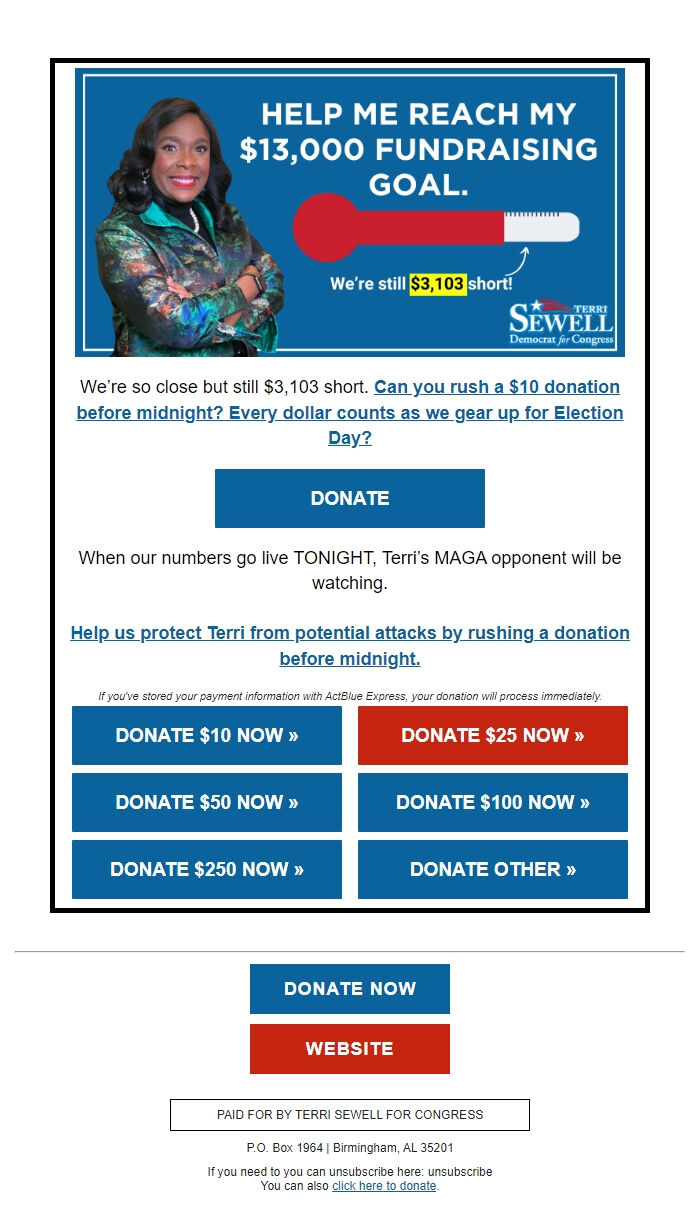
Task: Give with DONATE $100 NOW
Action: 493,802
